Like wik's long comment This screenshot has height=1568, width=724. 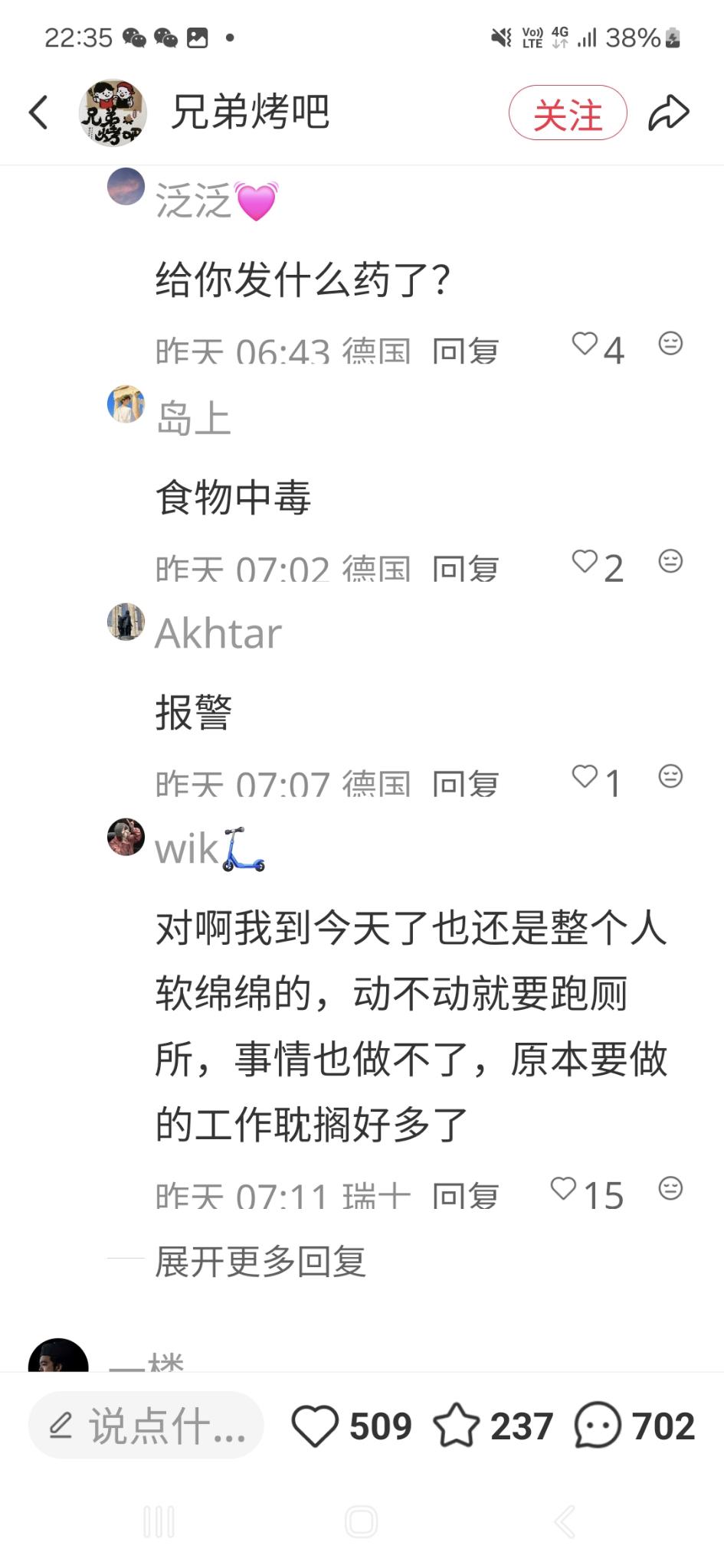[564, 1188]
